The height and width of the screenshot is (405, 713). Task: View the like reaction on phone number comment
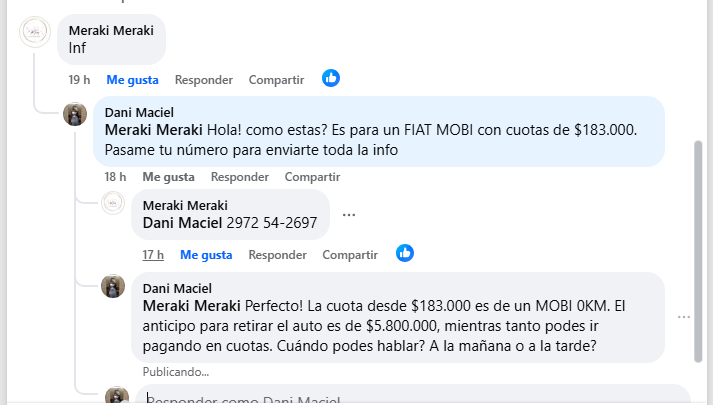pos(405,253)
